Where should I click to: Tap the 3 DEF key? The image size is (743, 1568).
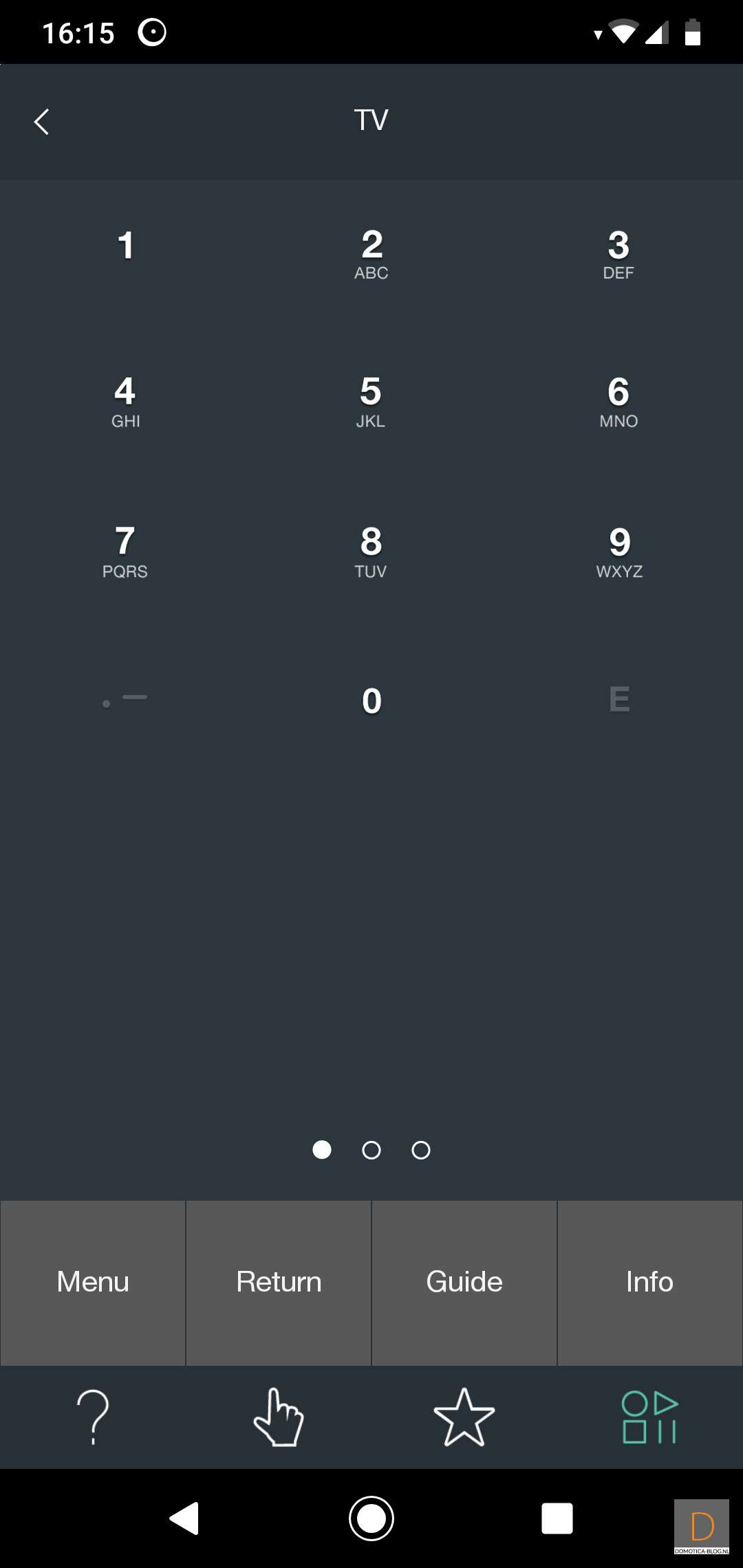(x=618, y=254)
